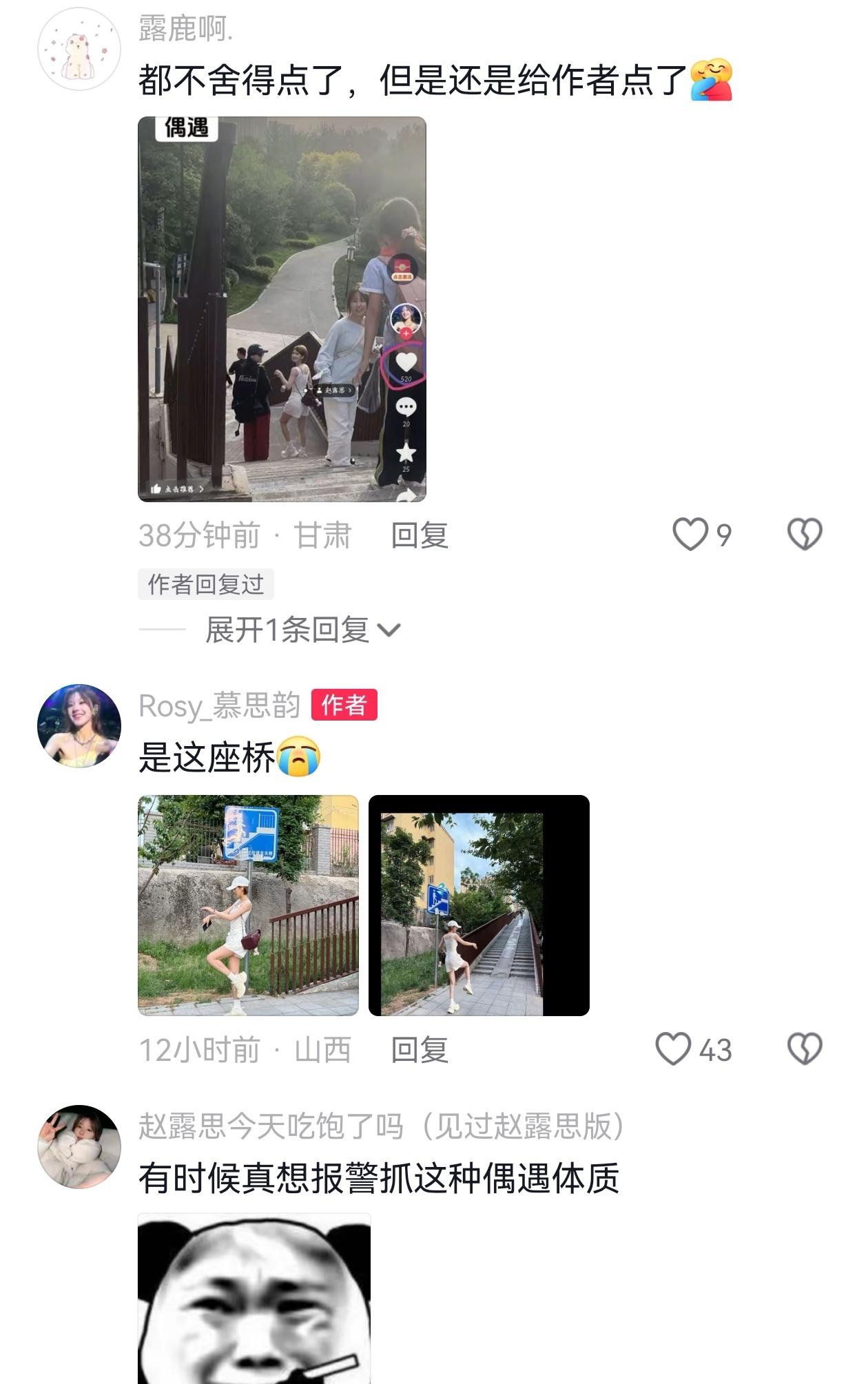The height and width of the screenshot is (1384, 868).
Task: Open username Rosy_慕思韵 profile
Action: 220,705
